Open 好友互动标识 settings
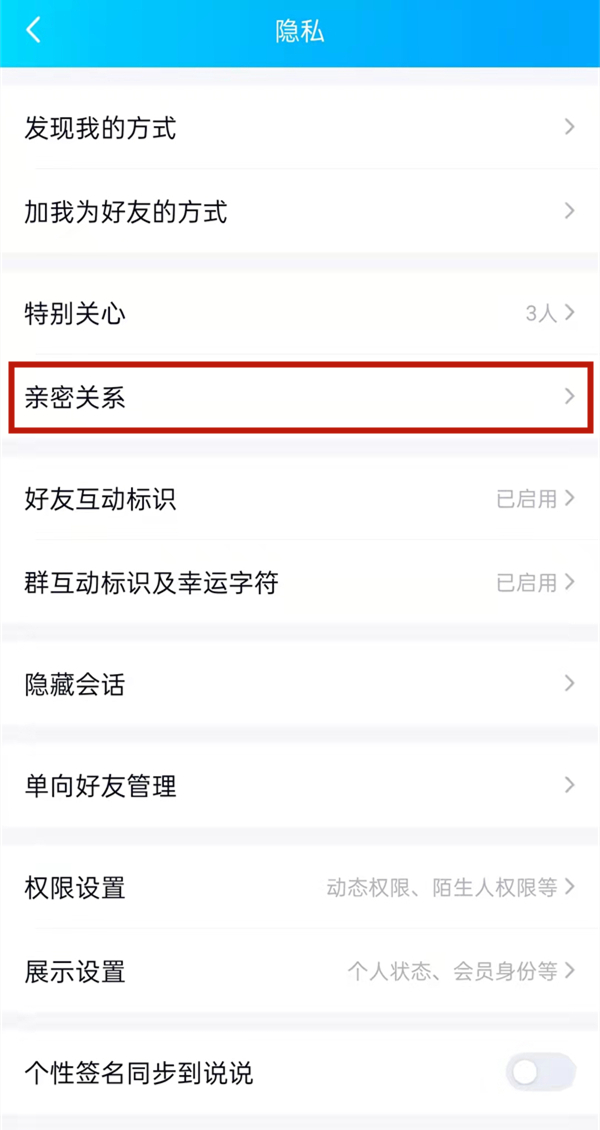The width and height of the screenshot is (600, 1130). (300, 499)
